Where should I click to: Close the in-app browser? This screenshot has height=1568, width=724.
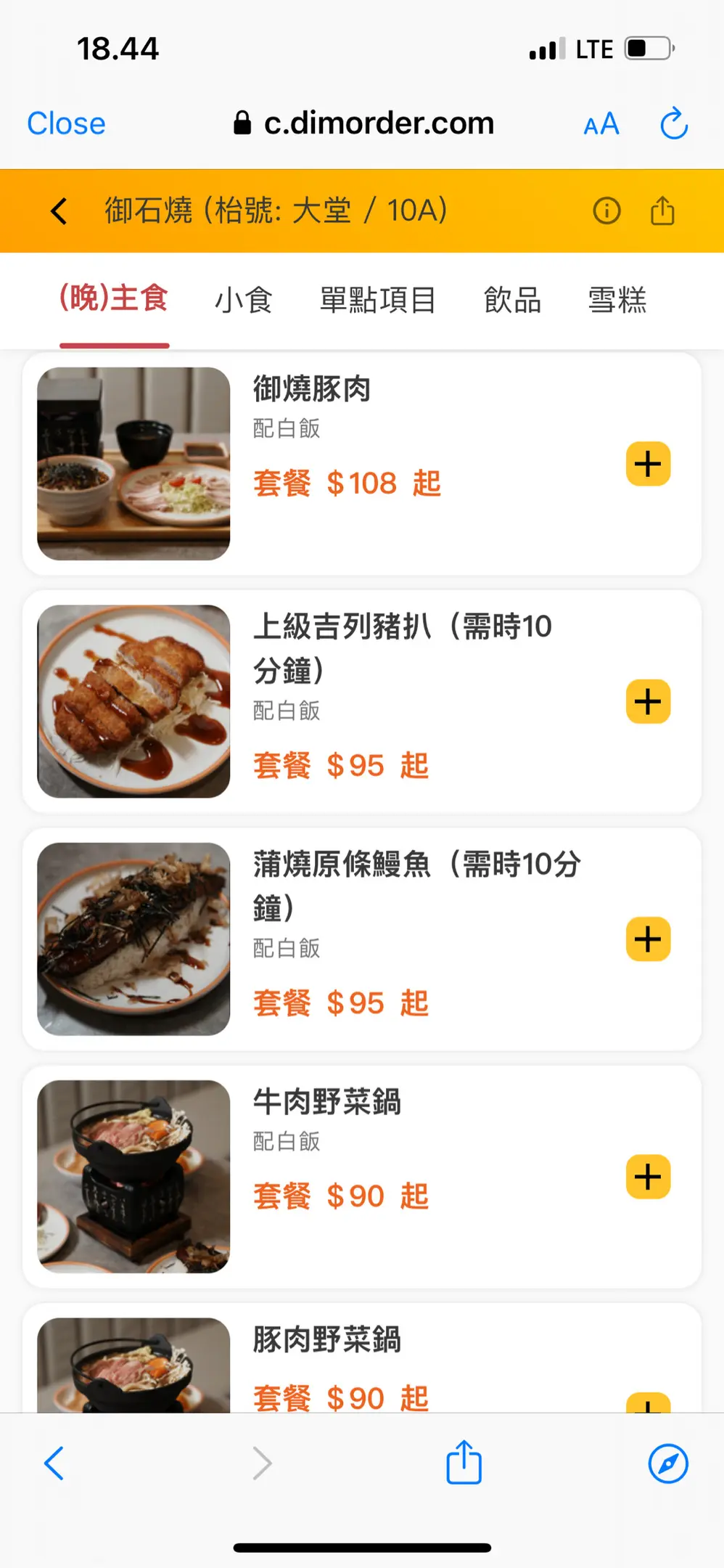[66, 123]
